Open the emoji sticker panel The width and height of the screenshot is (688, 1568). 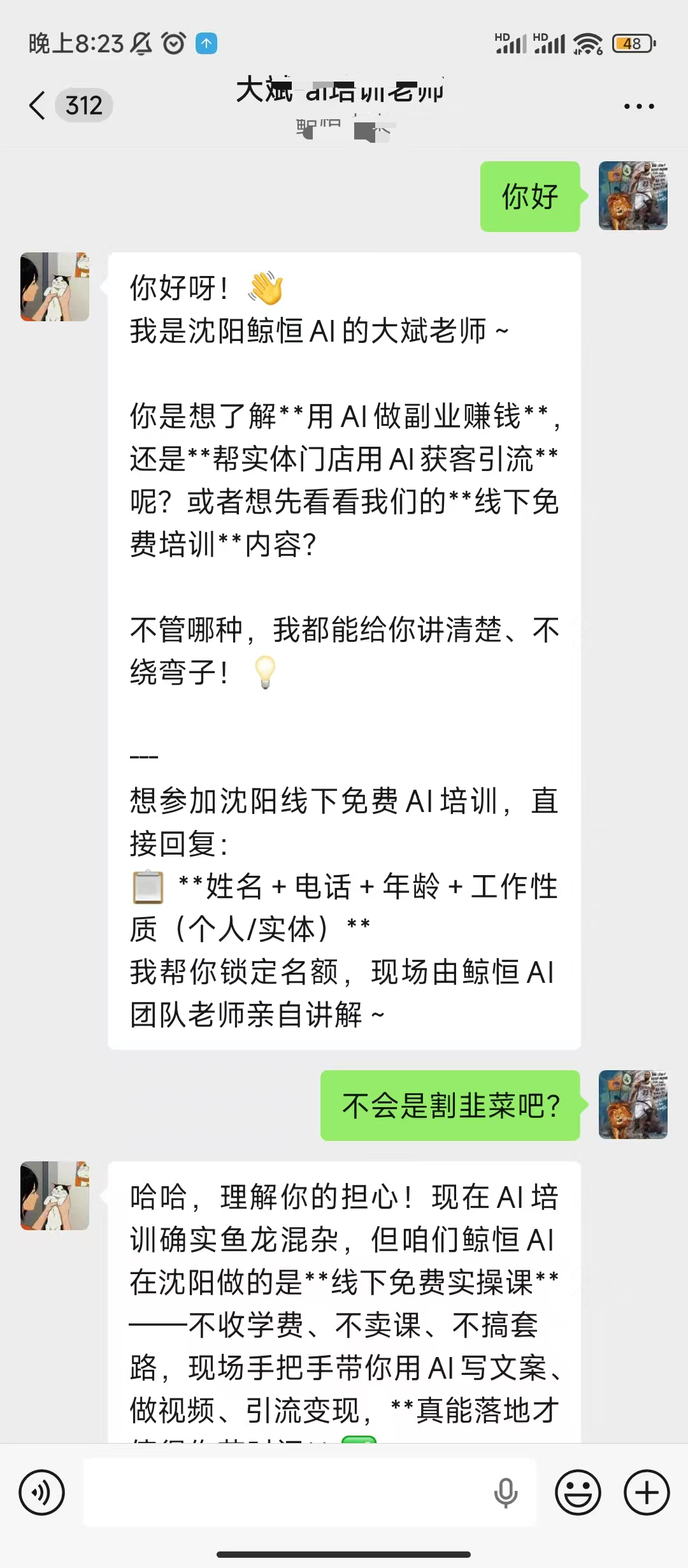click(x=578, y=1492)
